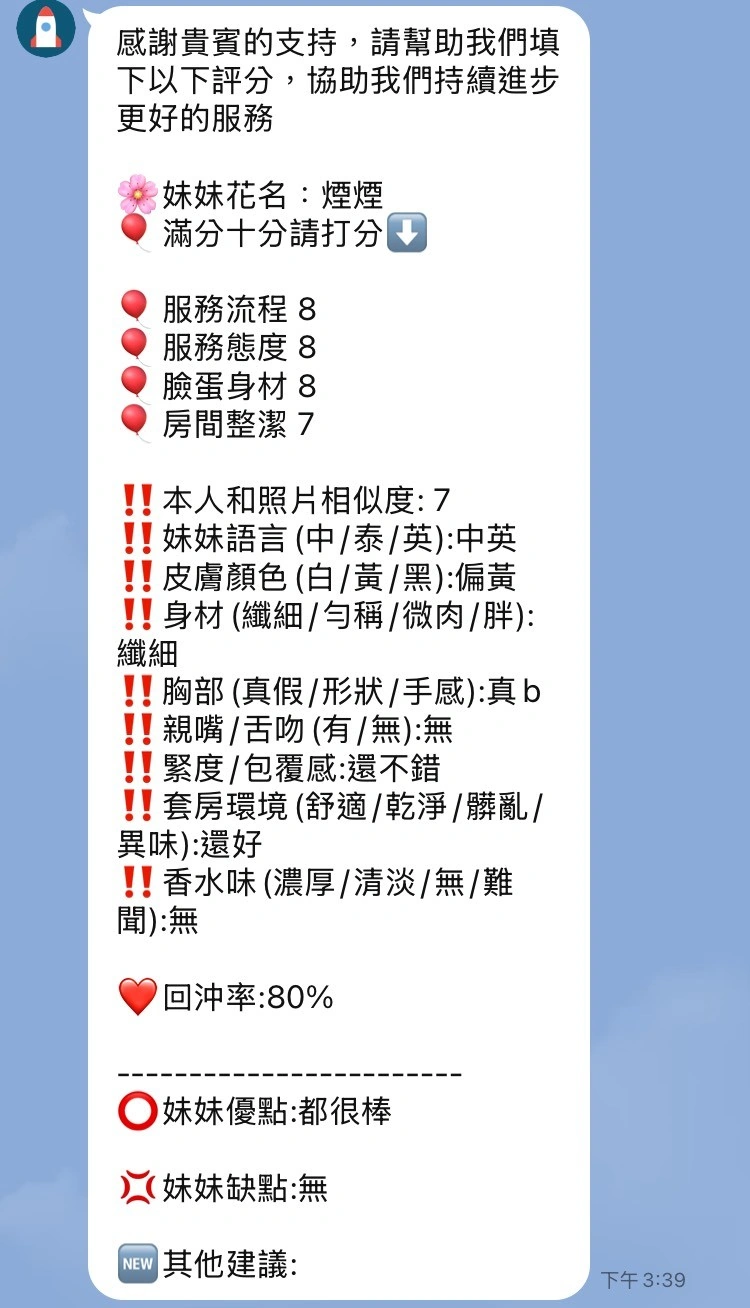Open the sender's rocket avatar profile
Screen dimensions: 750x1308
46,27
